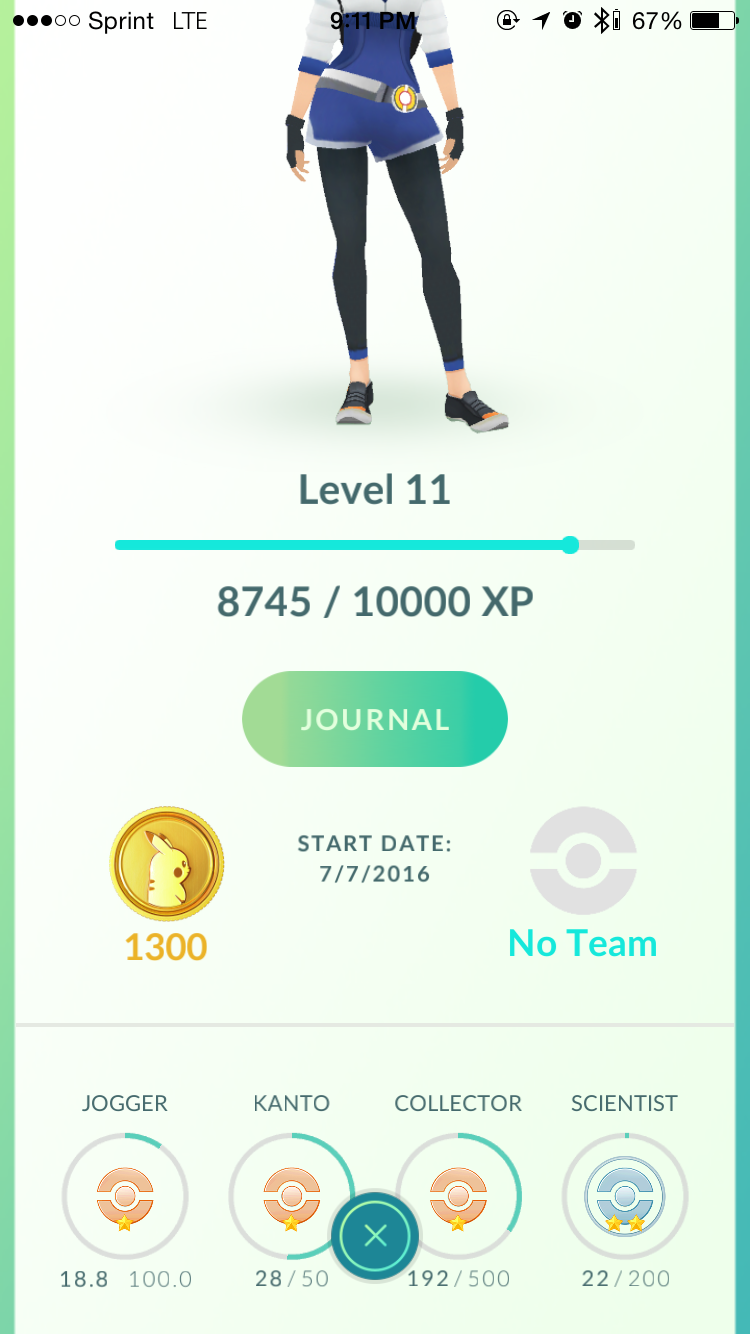Select the Kanto medal badge
This screenshot has width=750, height=1334.
click(x=291, y=1195)
